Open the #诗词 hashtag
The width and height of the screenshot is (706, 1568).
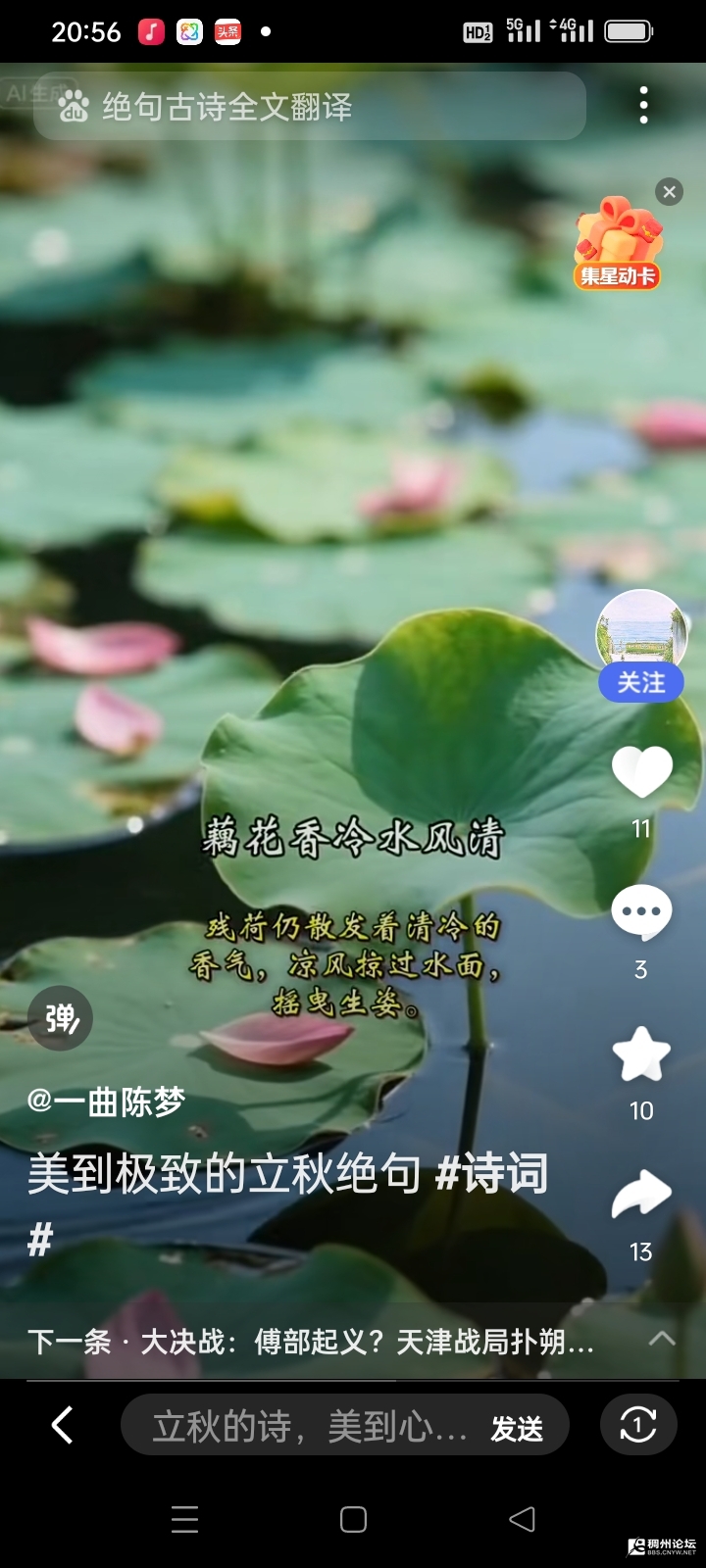pyautogui.click(x=491, y=1174)
